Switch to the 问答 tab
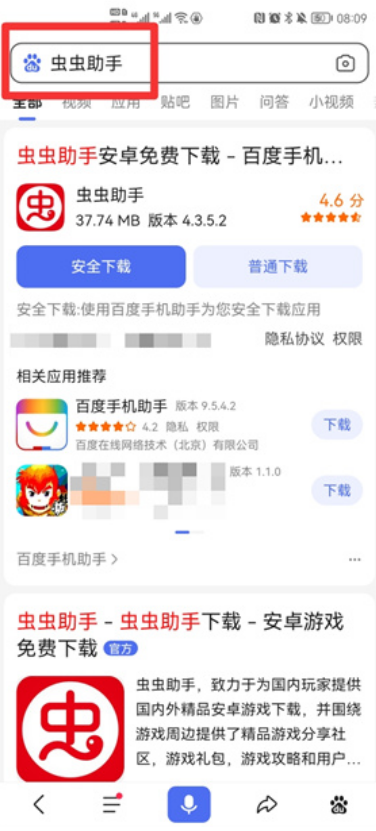This screenshot has height=831, width=376. [x=274, y=102]
